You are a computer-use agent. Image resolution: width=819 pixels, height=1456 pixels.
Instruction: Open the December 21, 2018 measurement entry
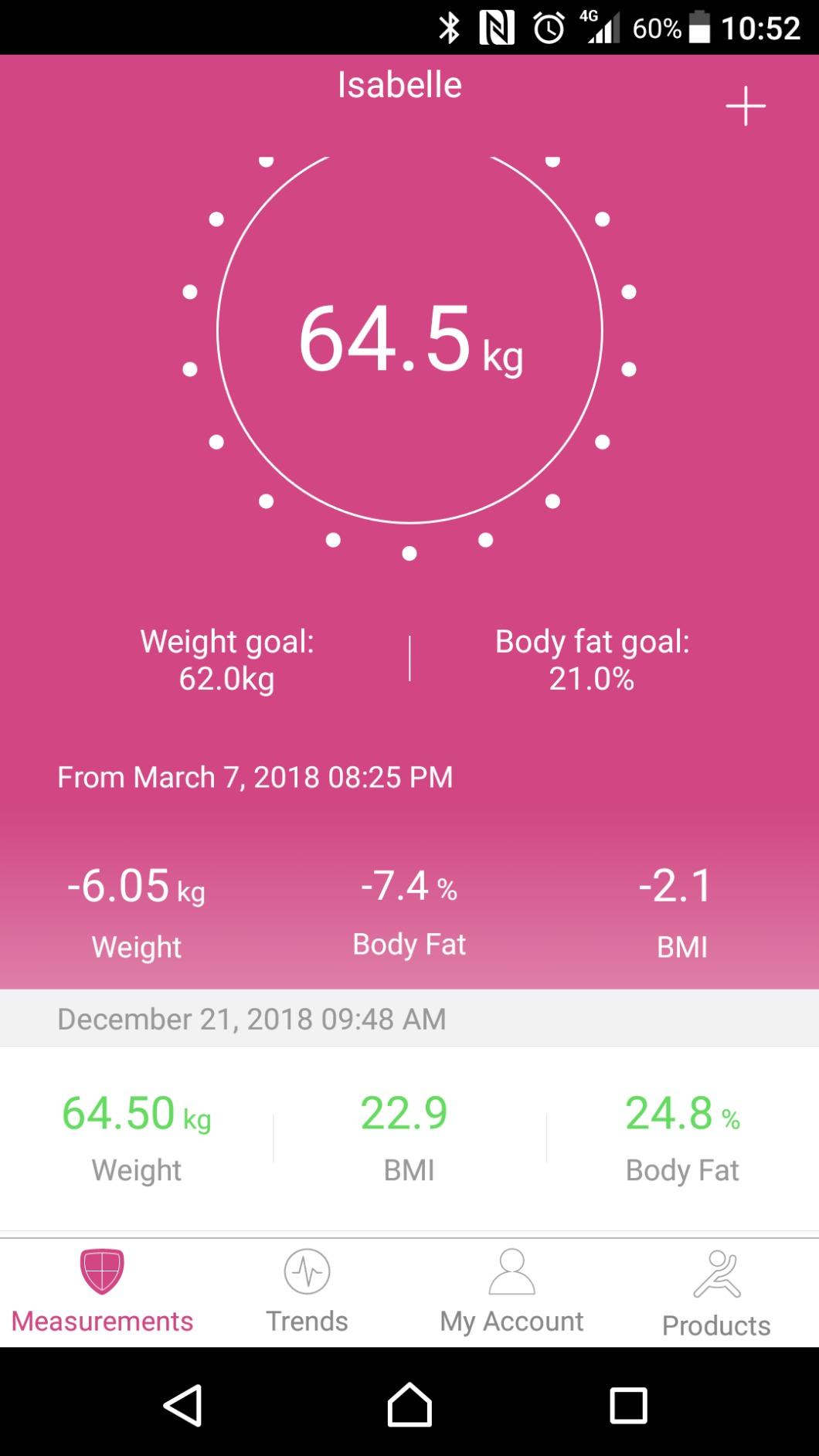pyautogui.click(x=409, y=1137)
